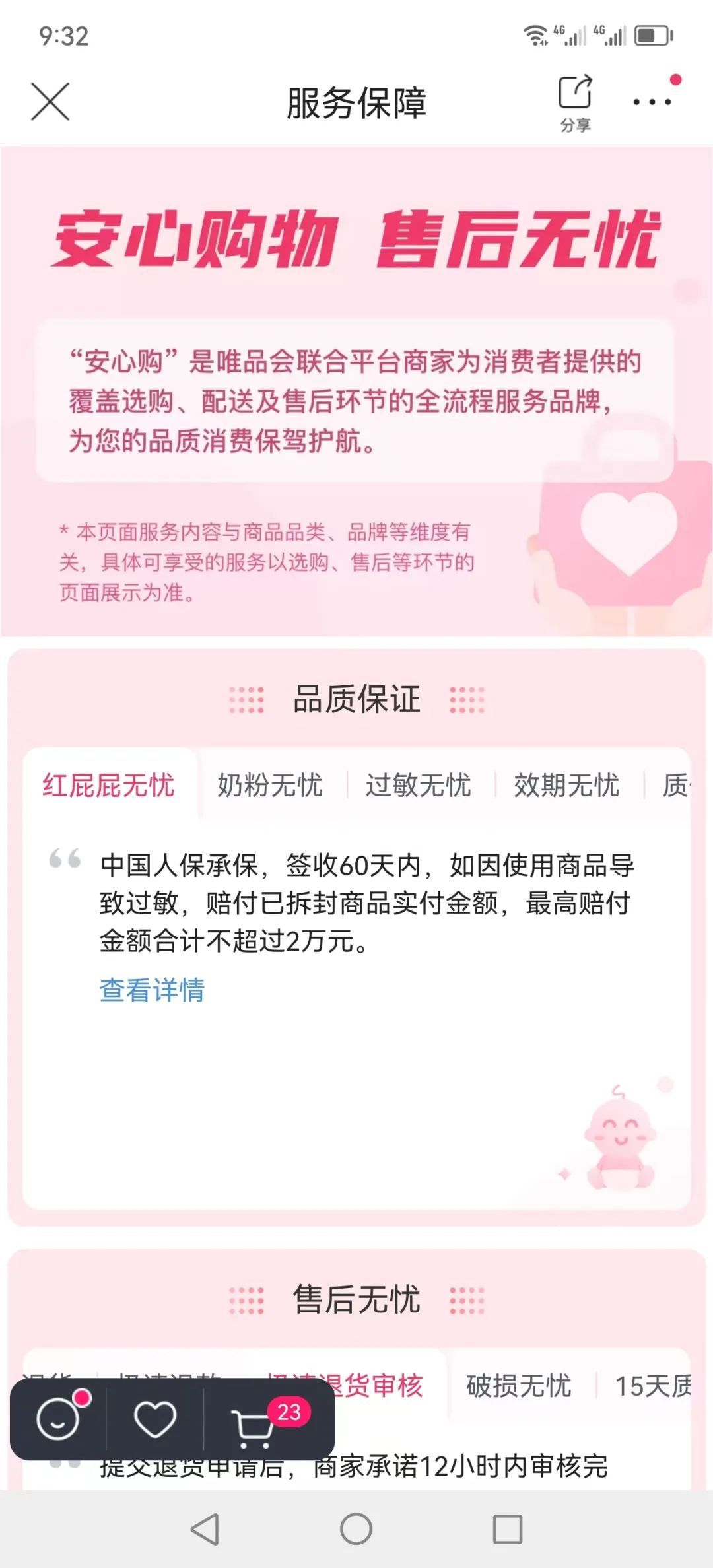Tap the 查看详情 link

pos(153,990)
